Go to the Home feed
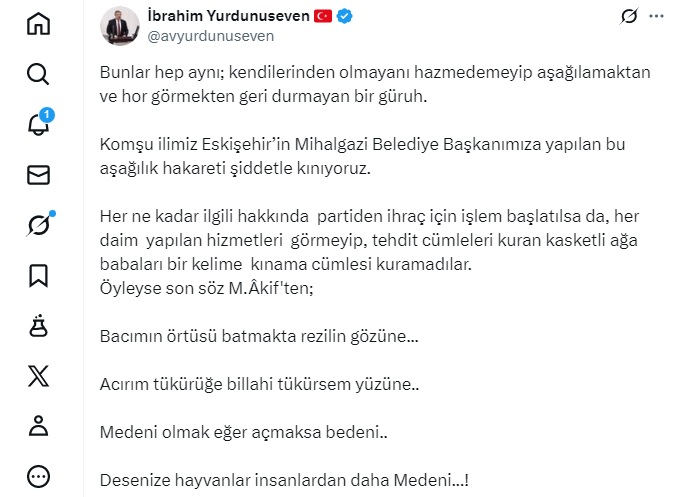Image resolution: width=681 pixels, height=497 pixels. (38, 23)
